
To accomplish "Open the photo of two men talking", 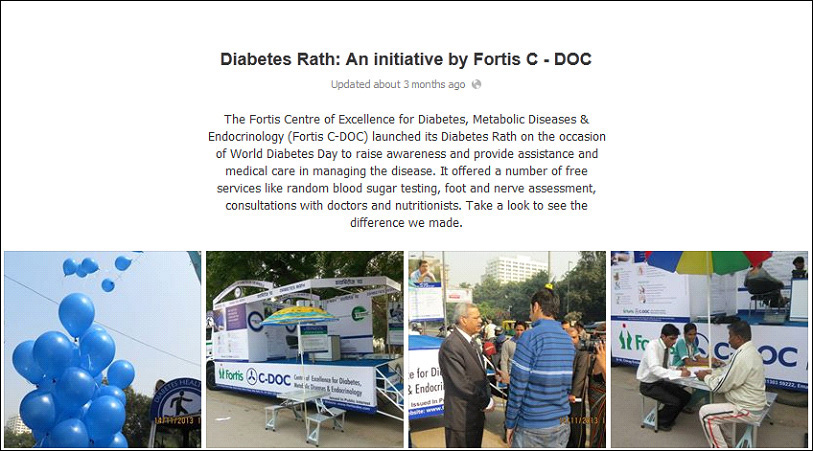I will (507, 348).
